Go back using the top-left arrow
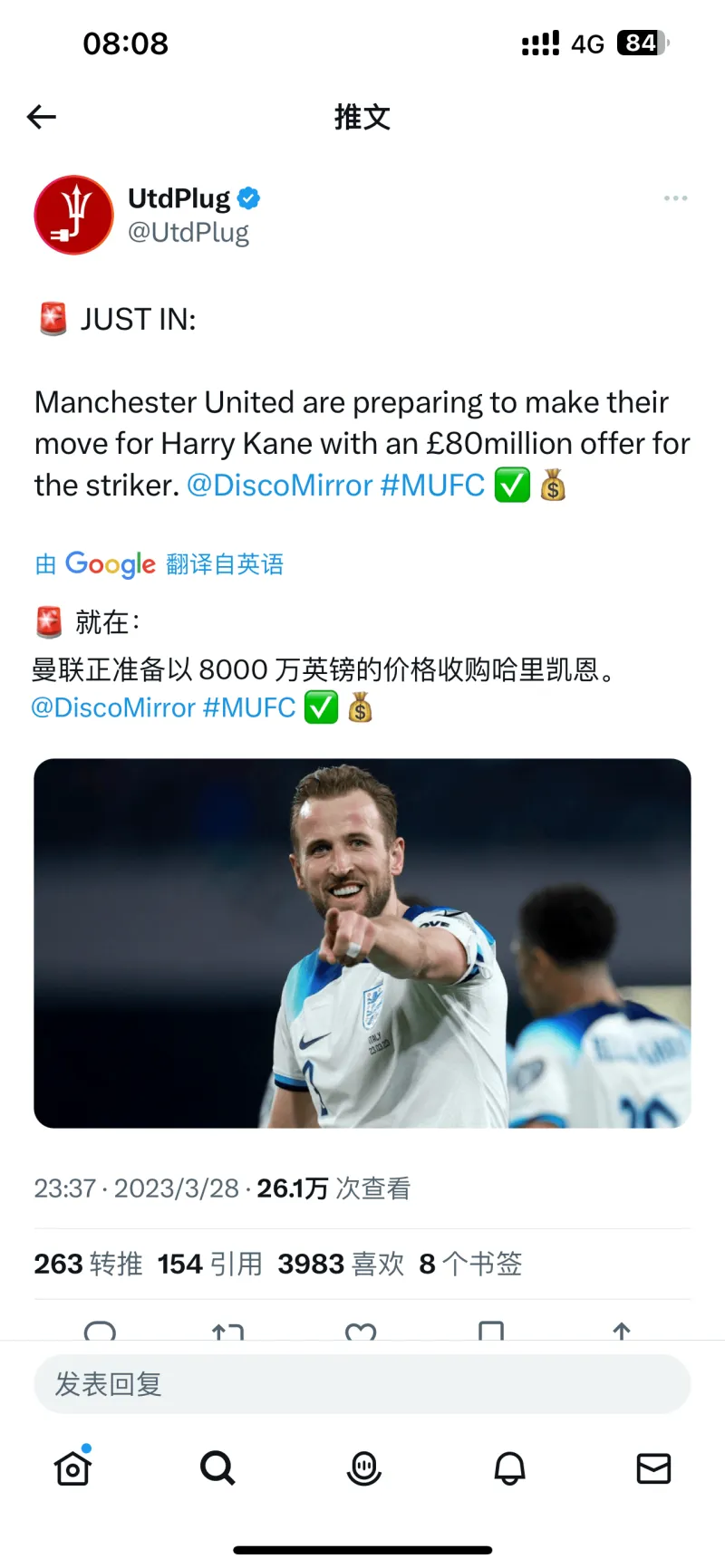This screenshot has height=1568, width=725. (42, 117)
